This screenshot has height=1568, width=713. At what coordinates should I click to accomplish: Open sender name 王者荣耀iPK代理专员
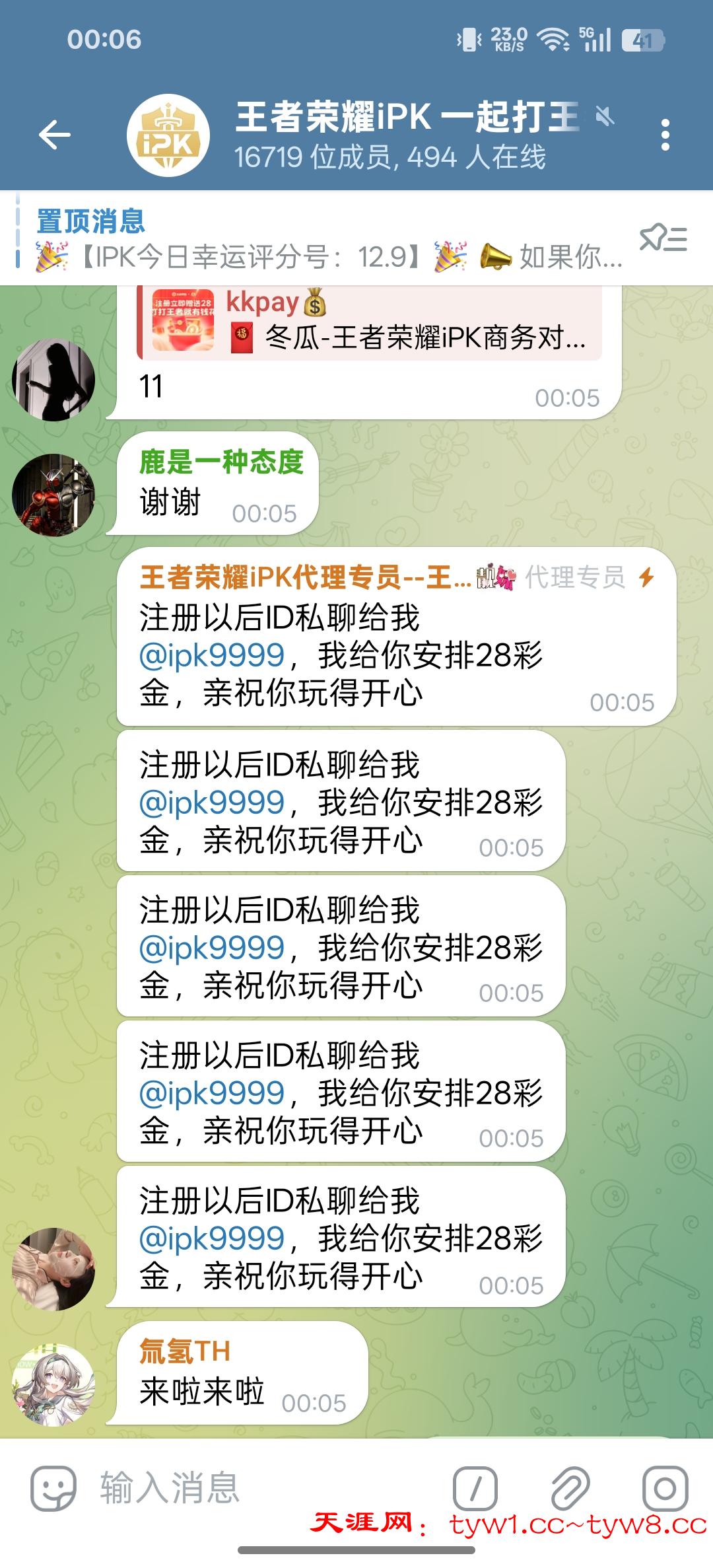pyautogui.click(x=305, y=577)
